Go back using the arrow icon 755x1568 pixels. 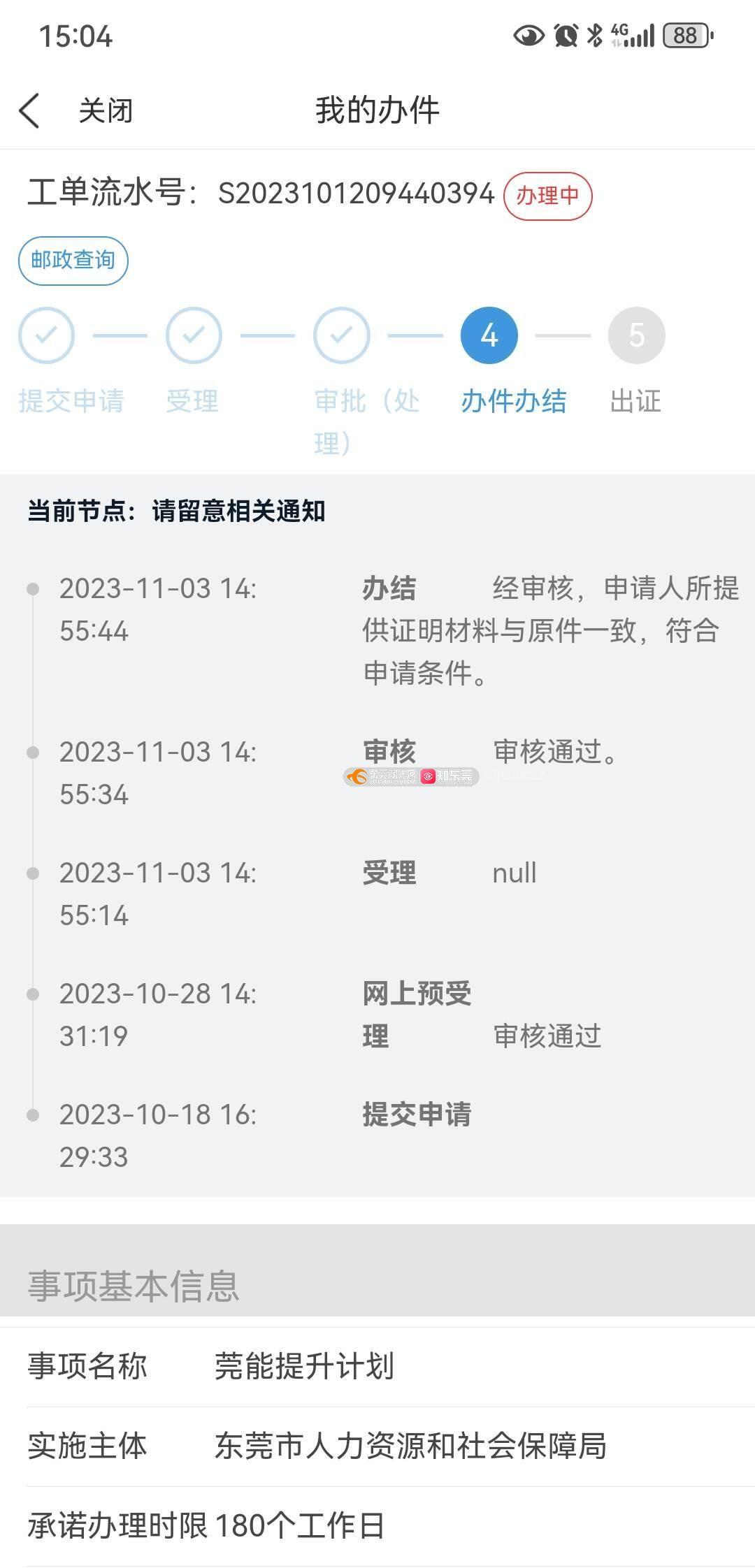(29, 111)
